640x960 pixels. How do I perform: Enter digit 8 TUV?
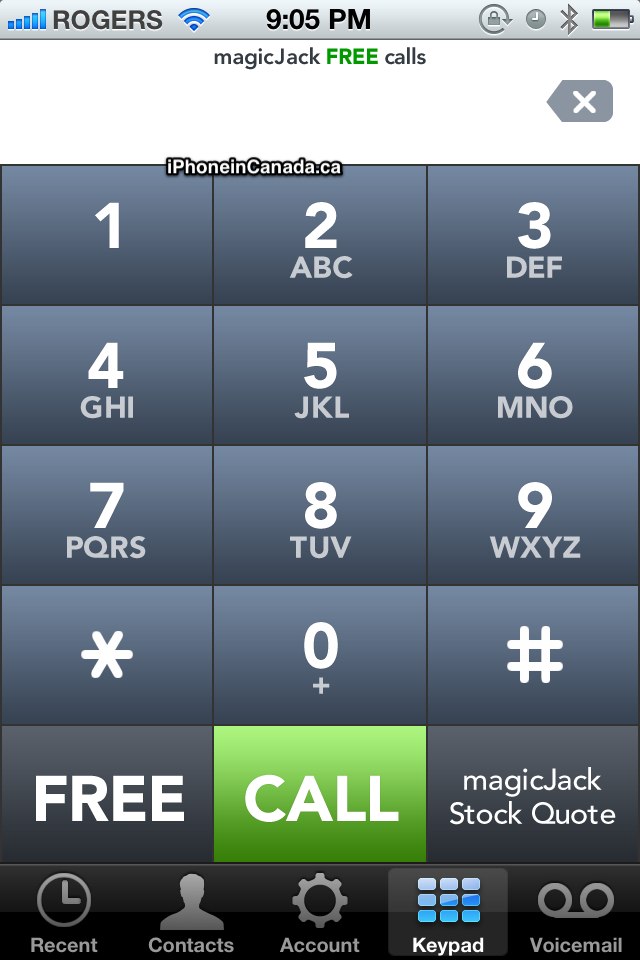tap(320, 516)
